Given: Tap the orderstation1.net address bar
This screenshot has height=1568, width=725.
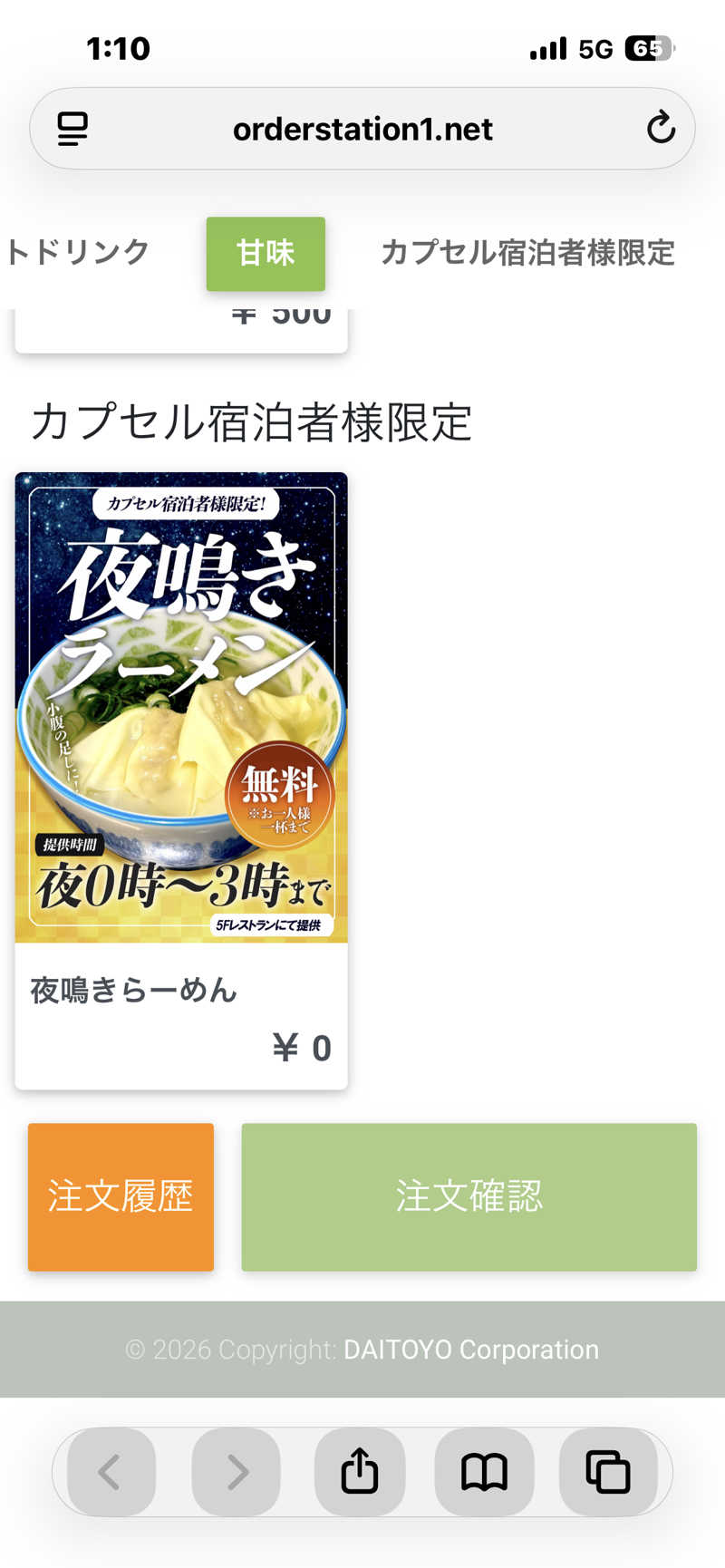Looking at the screenshot, I should pyautogui.click(x=362, y=129).
